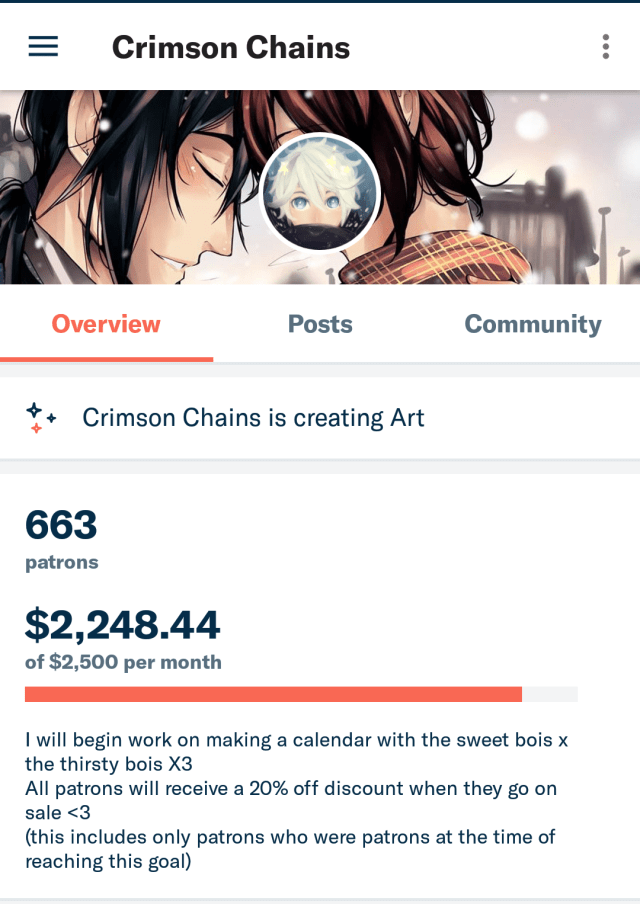
Task: Switch to the Posts tab
Action: click(320, 324)
